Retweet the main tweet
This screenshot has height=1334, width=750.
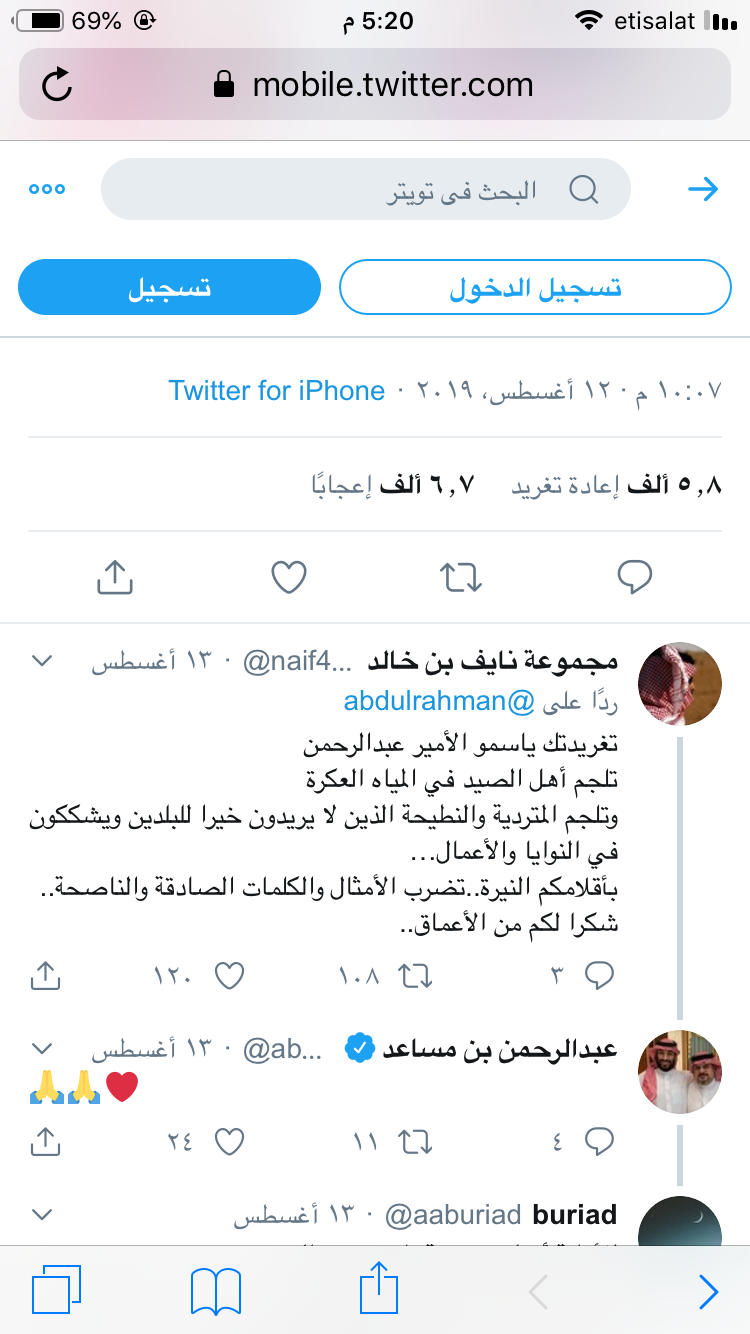click(461, 576)
